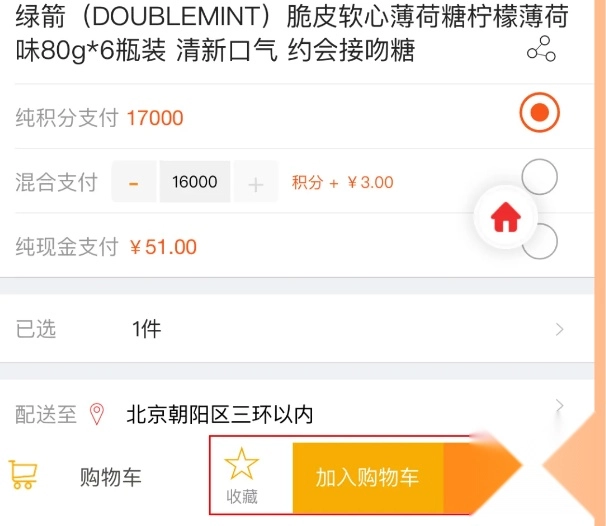Open 已选 1件 selection row
Screen dimensions: 606x526
300,329
